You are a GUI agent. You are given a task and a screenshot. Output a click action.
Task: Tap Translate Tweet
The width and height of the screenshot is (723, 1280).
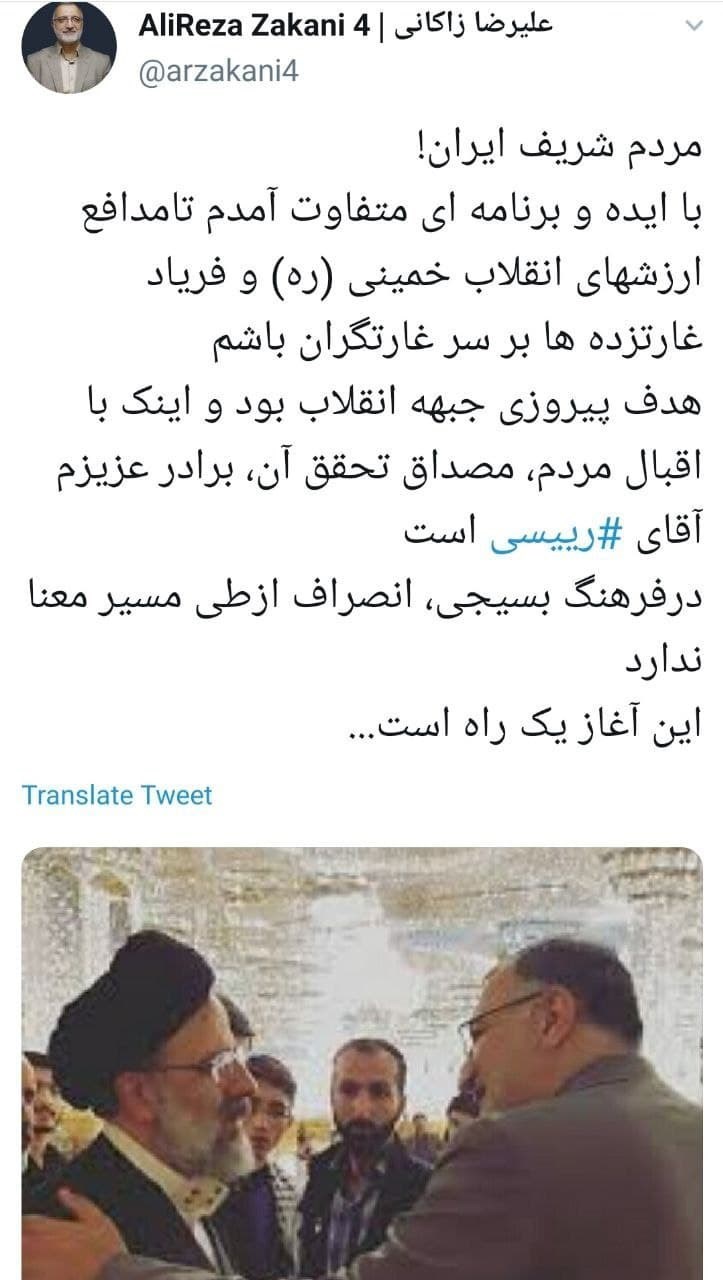[x=118, y=795]
